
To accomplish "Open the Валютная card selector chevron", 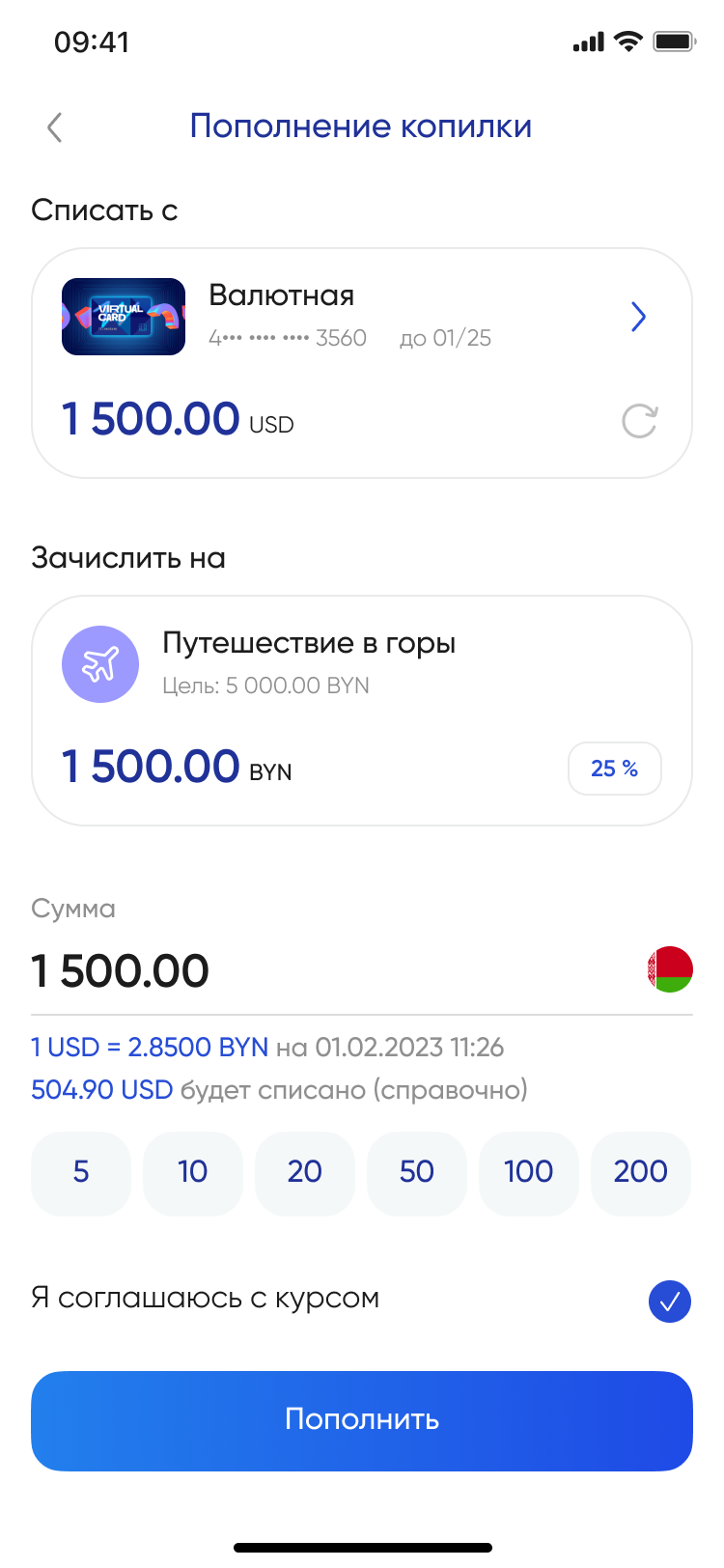I will point(638,317).
